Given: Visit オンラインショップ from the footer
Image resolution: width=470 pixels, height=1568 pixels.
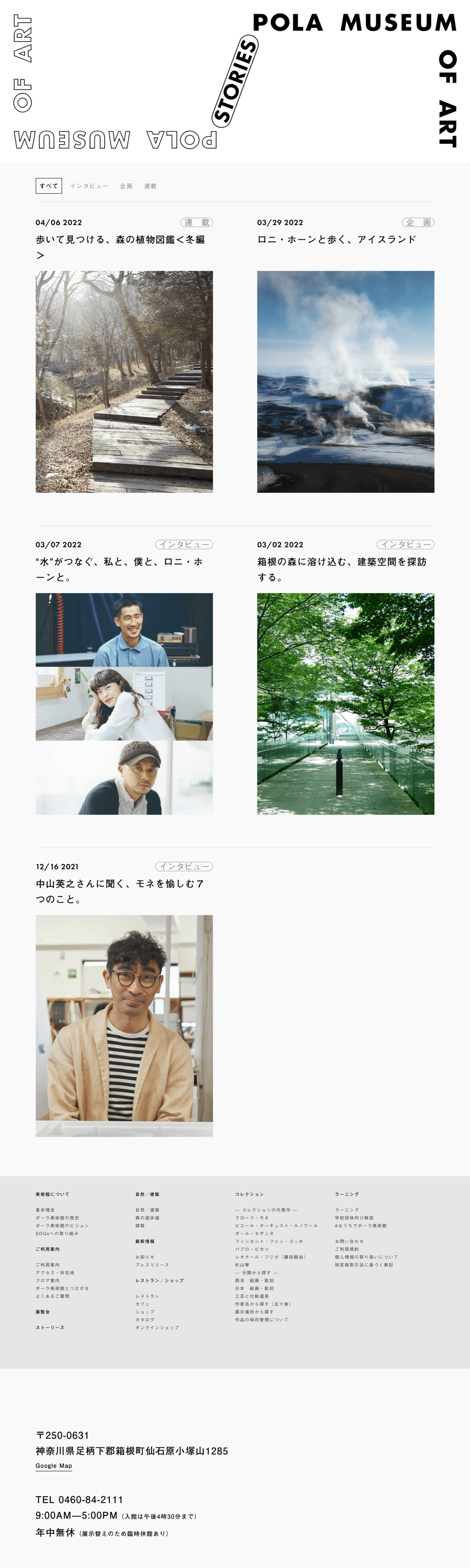Looking at the screenshot, I should click(157, 1328).
